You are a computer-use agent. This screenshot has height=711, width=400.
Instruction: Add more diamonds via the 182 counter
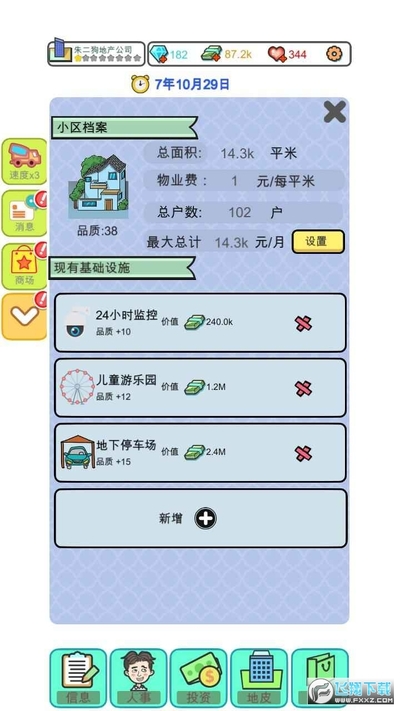169,54
